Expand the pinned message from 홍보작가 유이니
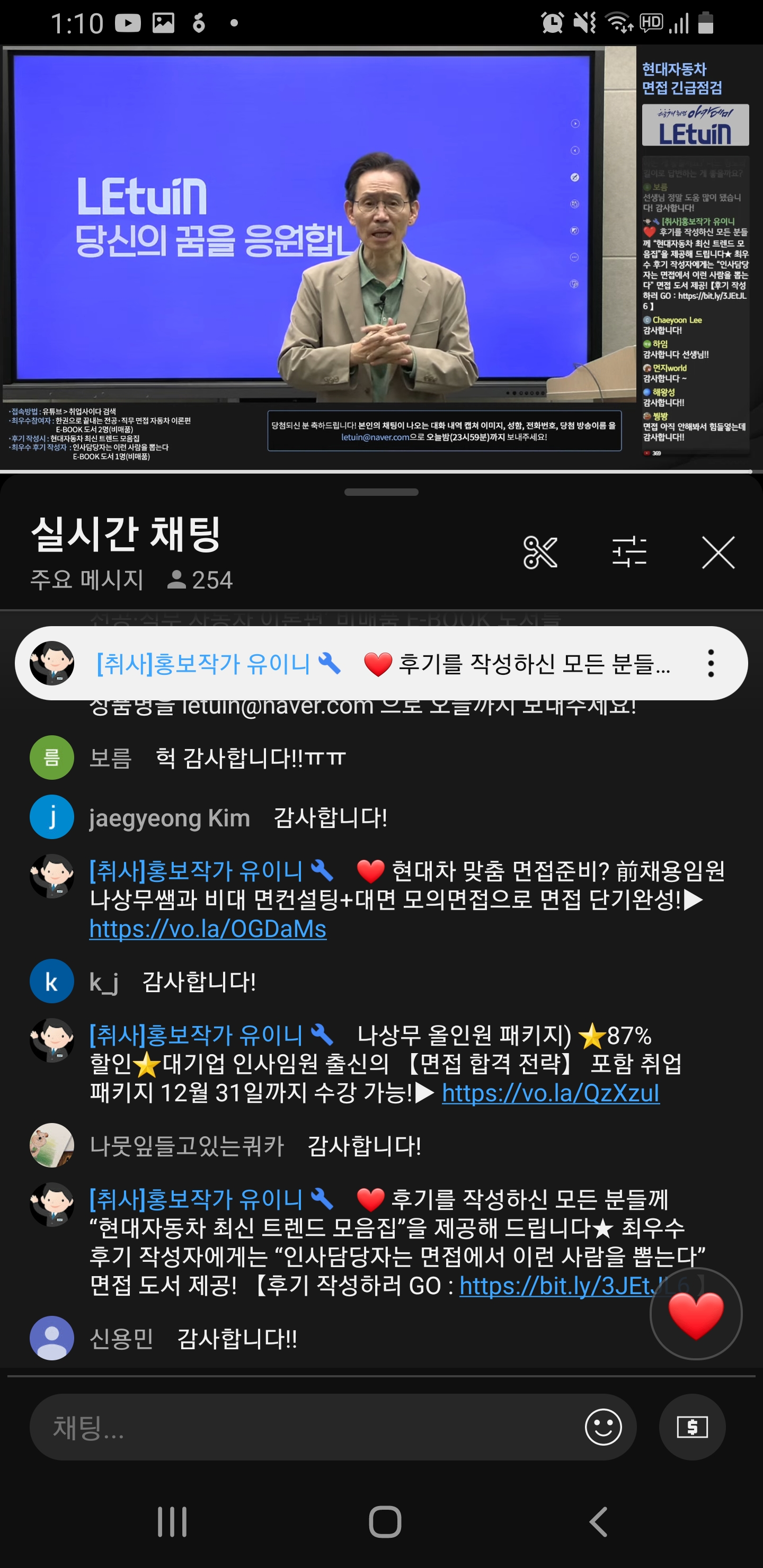 tap(381, 663)
